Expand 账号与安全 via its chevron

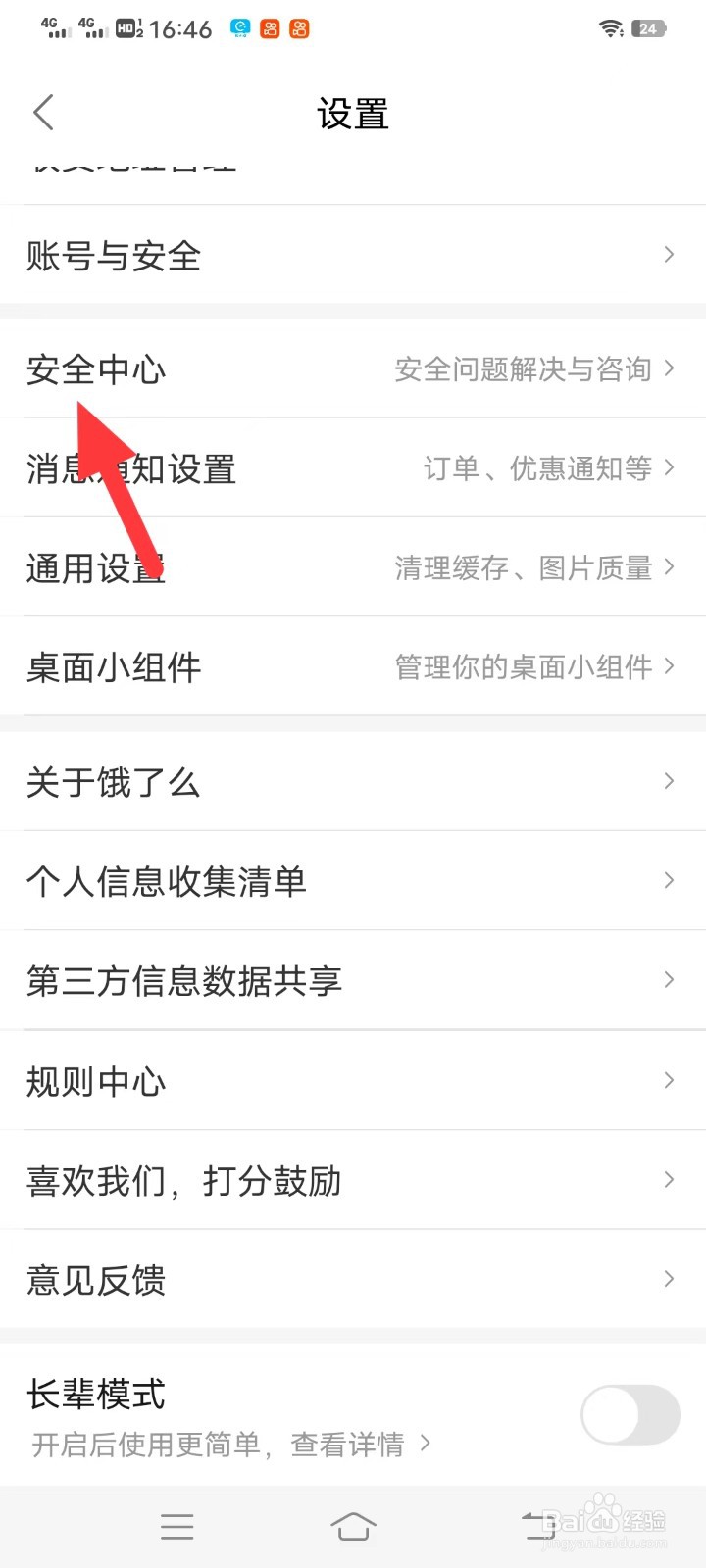[669, 255]
